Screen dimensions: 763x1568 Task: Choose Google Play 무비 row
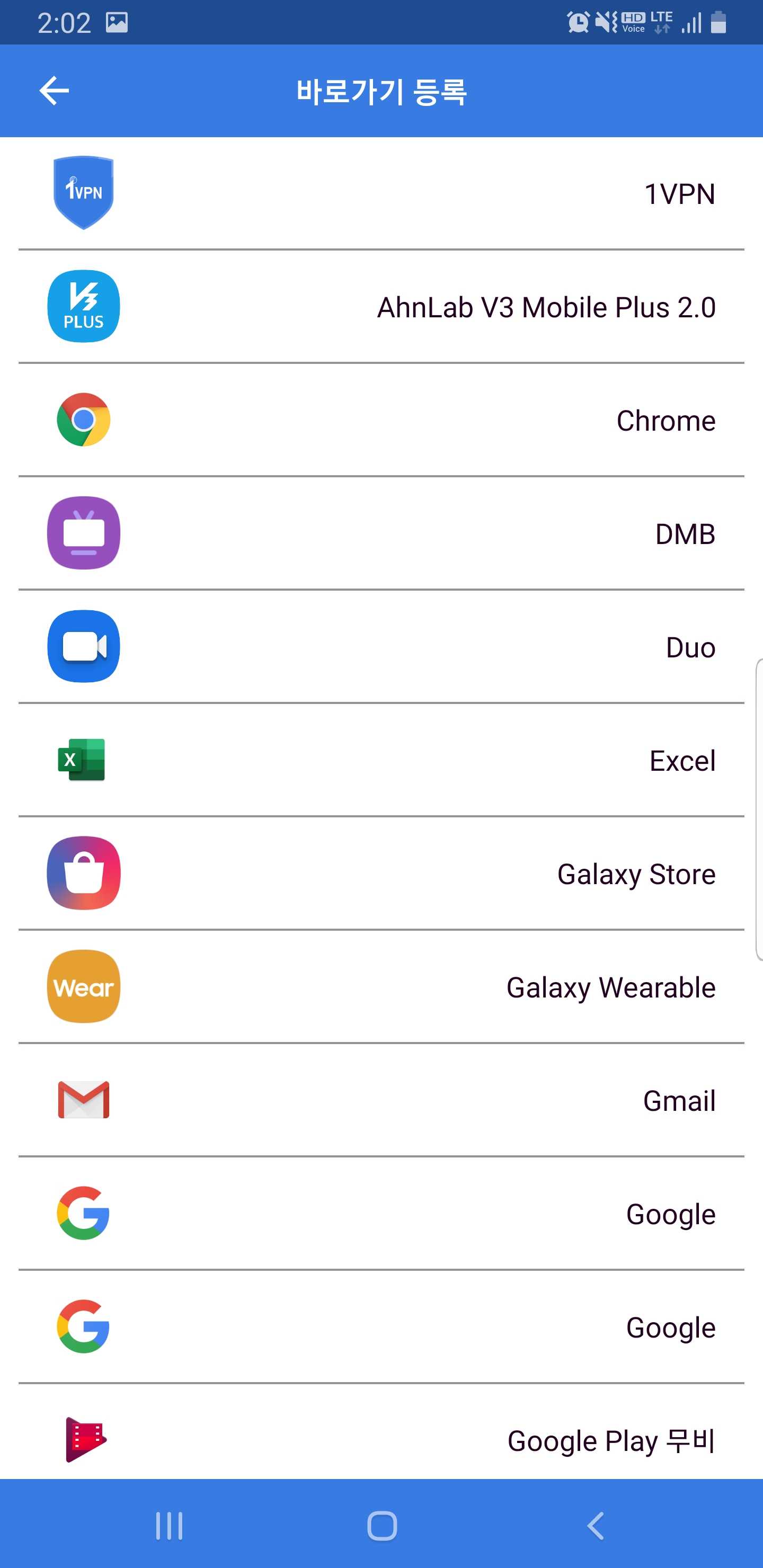[x=381, y=1440]
